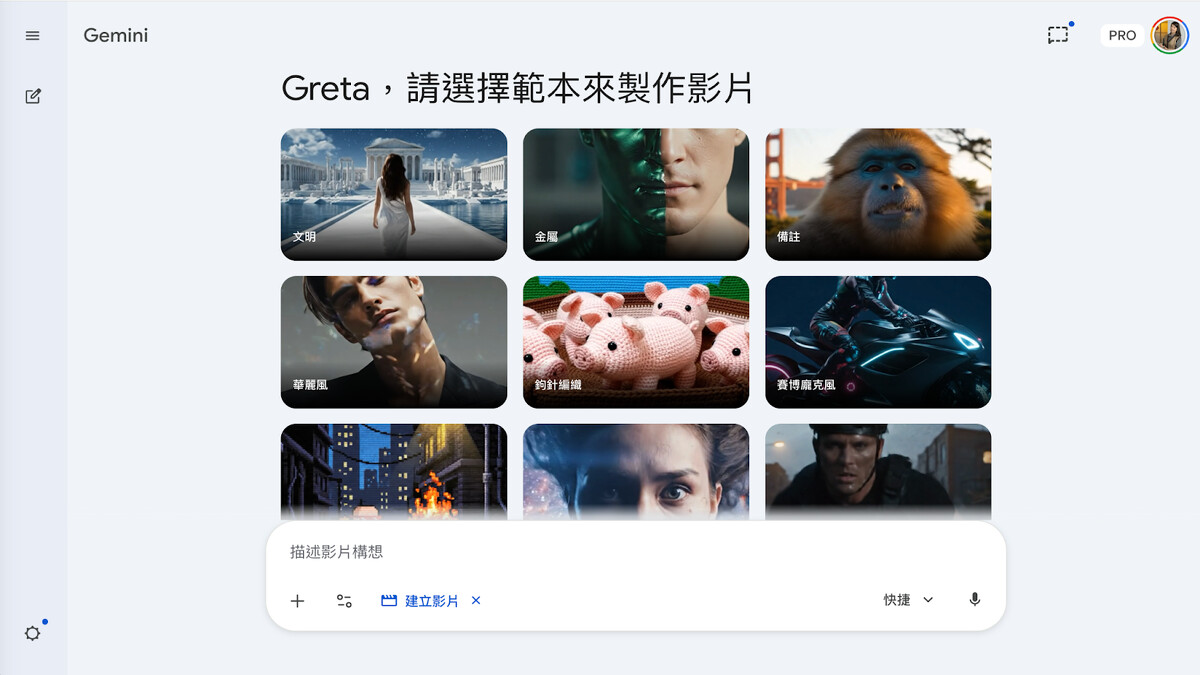This screenshot has height=675, width=1200.
Task: Pick the 華麗風 template
Action: click(x=393, y=342)
